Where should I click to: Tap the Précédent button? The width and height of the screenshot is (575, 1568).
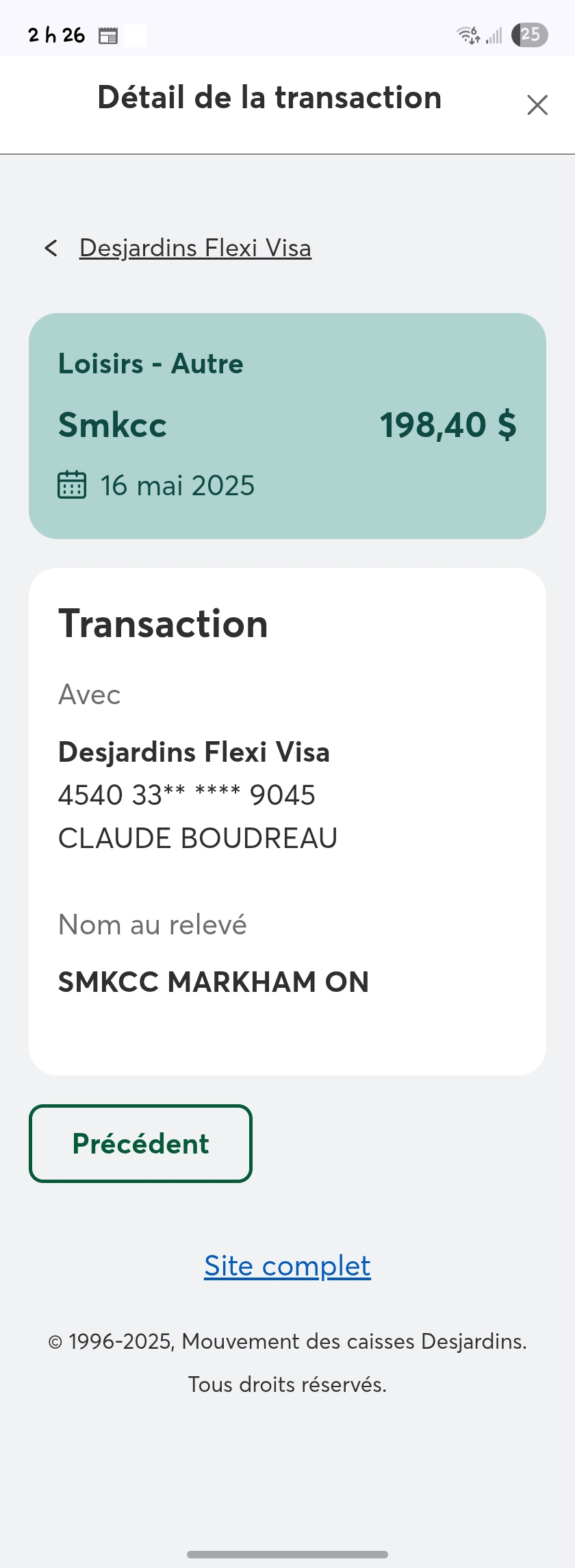click(140, 1143)
